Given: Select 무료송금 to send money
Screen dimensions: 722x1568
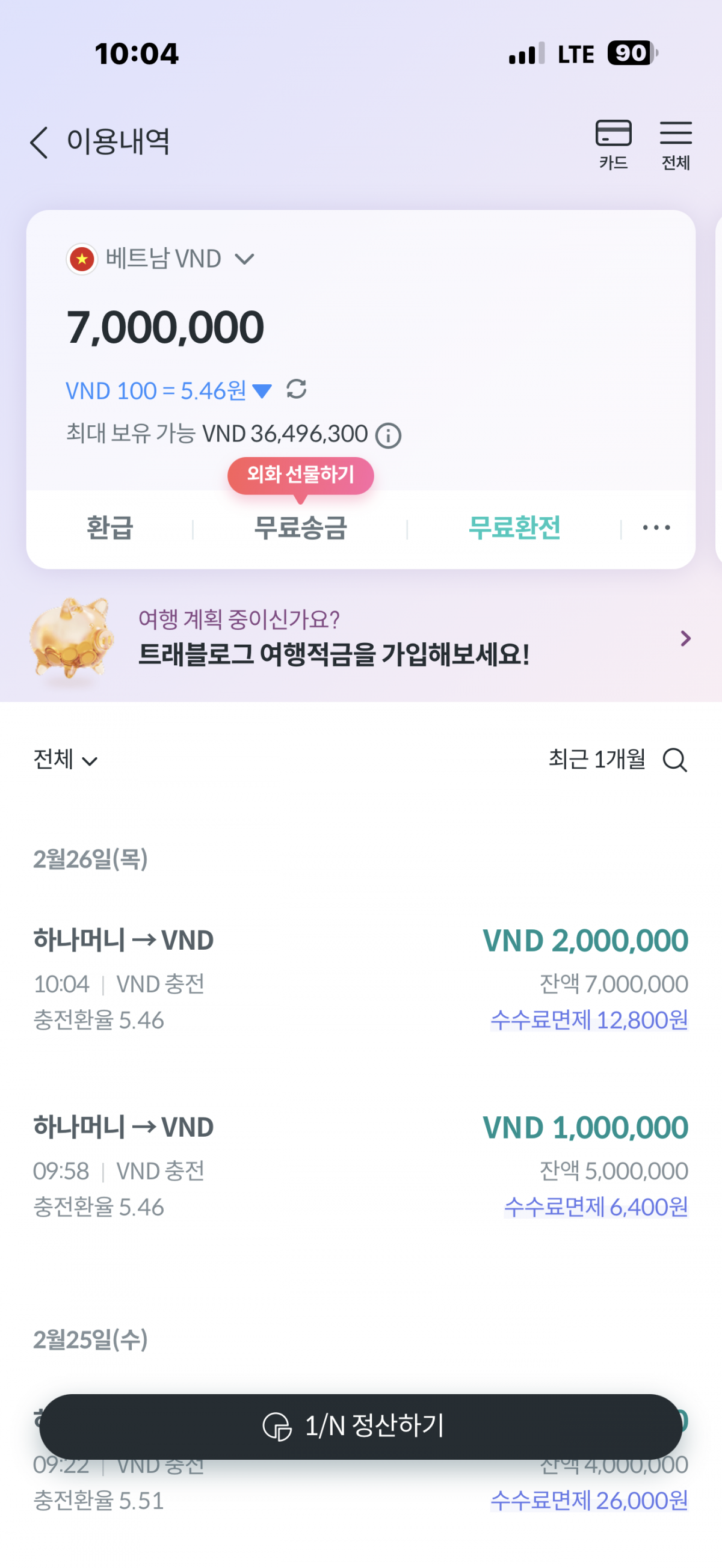Looking at the screenshot, I should (x=300, y=527).
